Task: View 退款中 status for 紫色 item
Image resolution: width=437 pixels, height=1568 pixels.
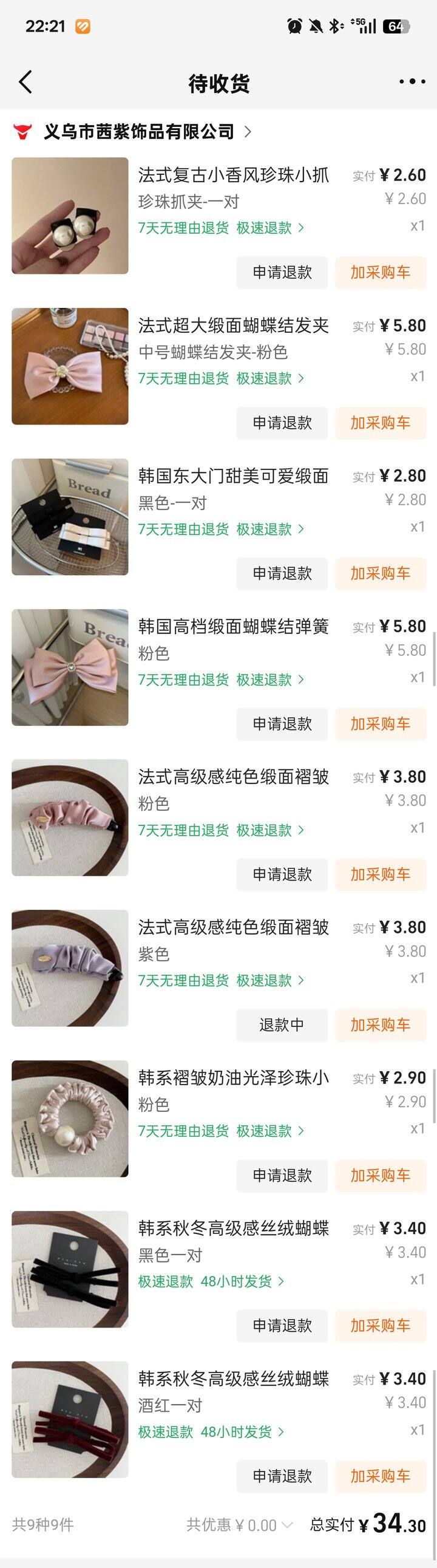Action: point(282,1024)
